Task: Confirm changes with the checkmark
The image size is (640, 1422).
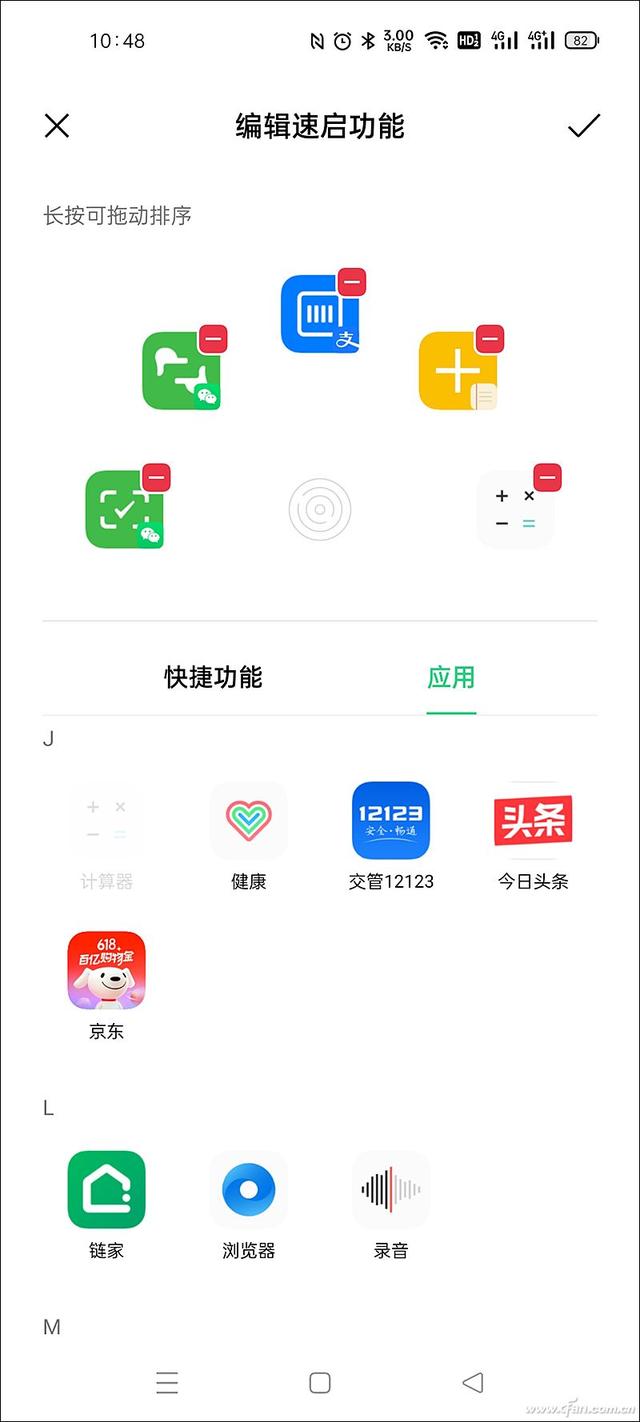Action: pos(583,126)
